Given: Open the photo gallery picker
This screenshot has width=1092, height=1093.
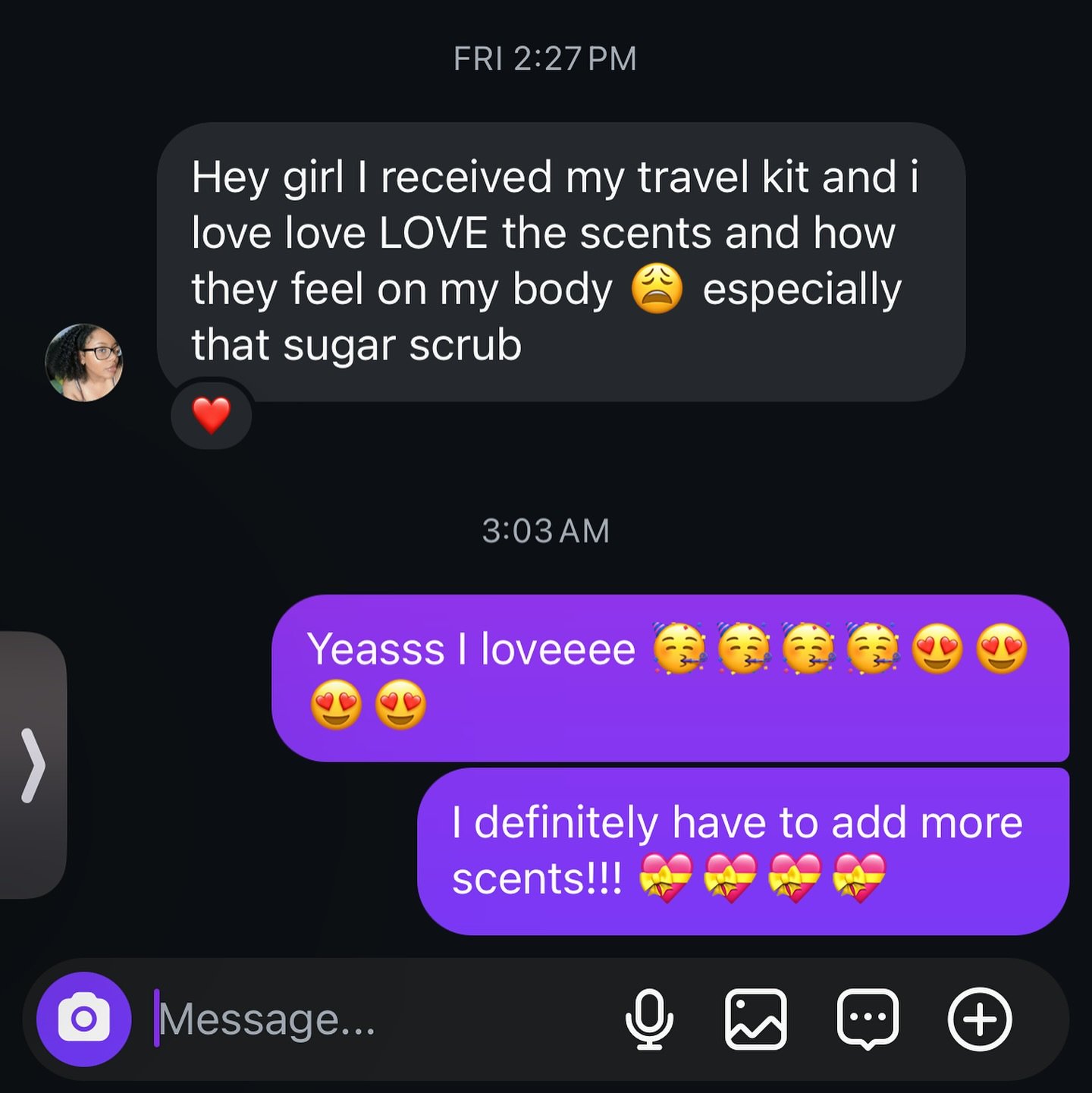Looking at the screenshot, I should 755,1019.
